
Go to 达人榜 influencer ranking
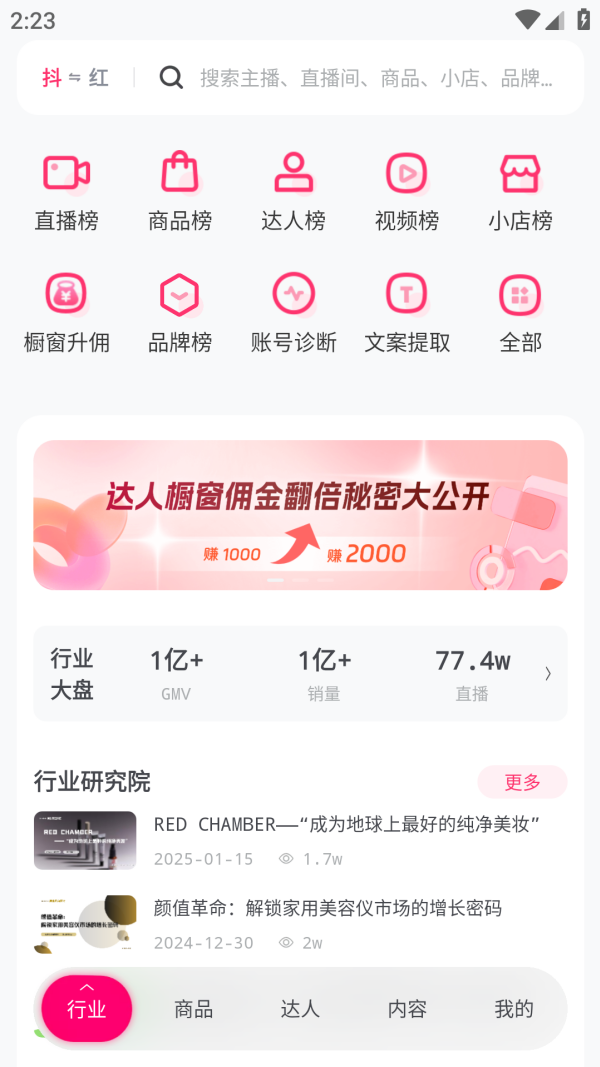click(x=293, y=192)
